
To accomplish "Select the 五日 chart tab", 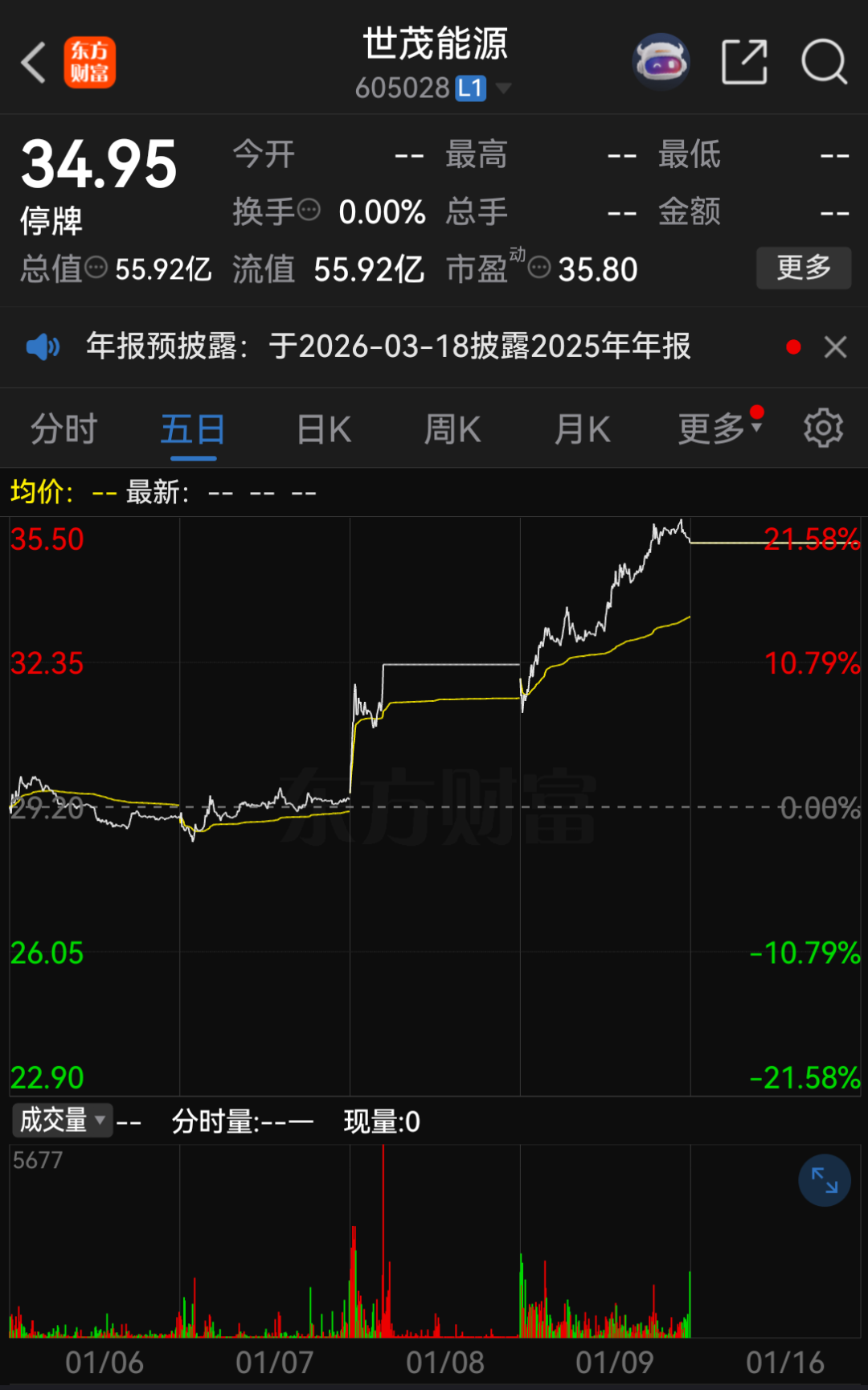I will [x=193, y=429].
